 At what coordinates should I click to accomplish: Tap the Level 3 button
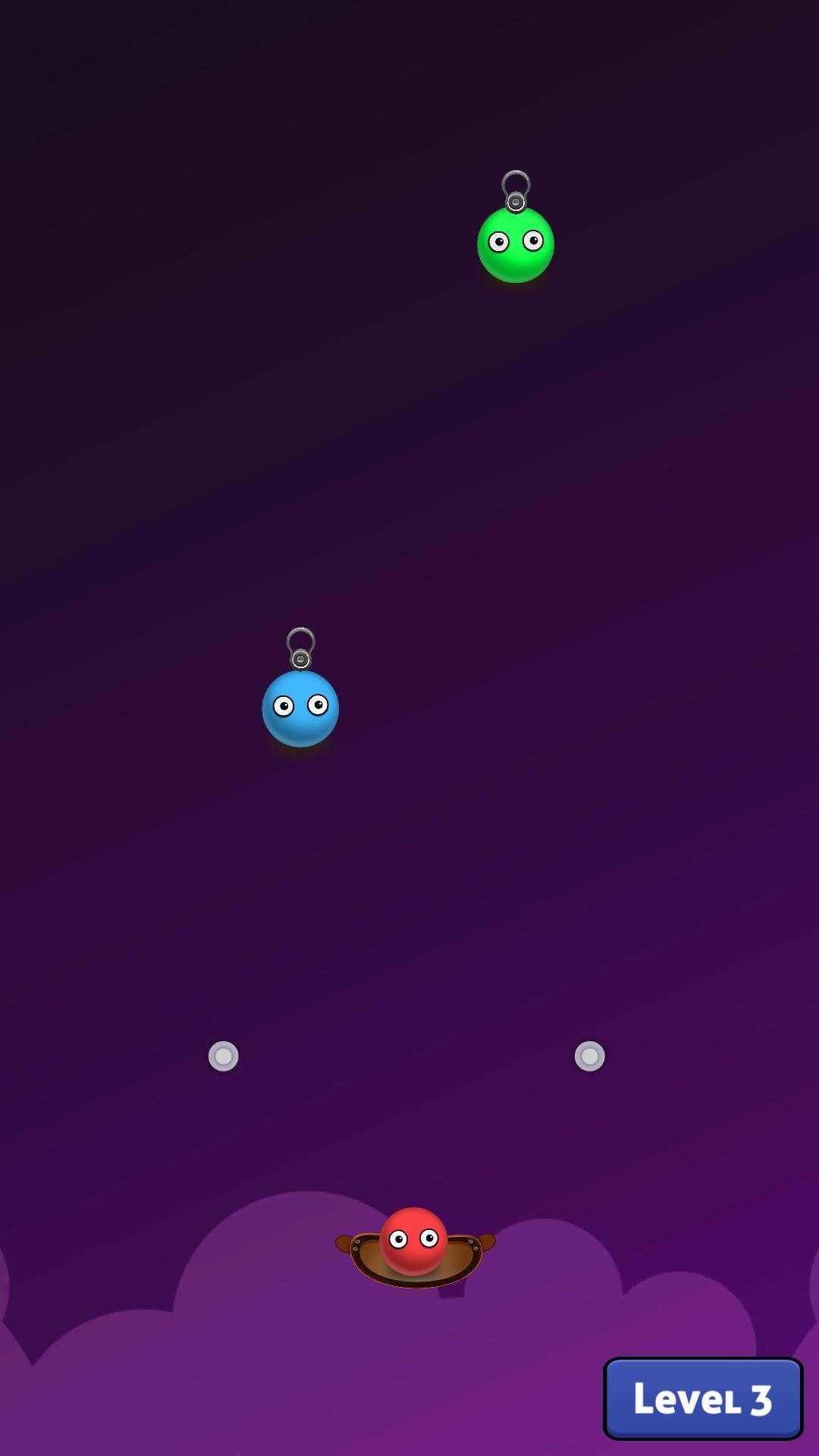702,1399
